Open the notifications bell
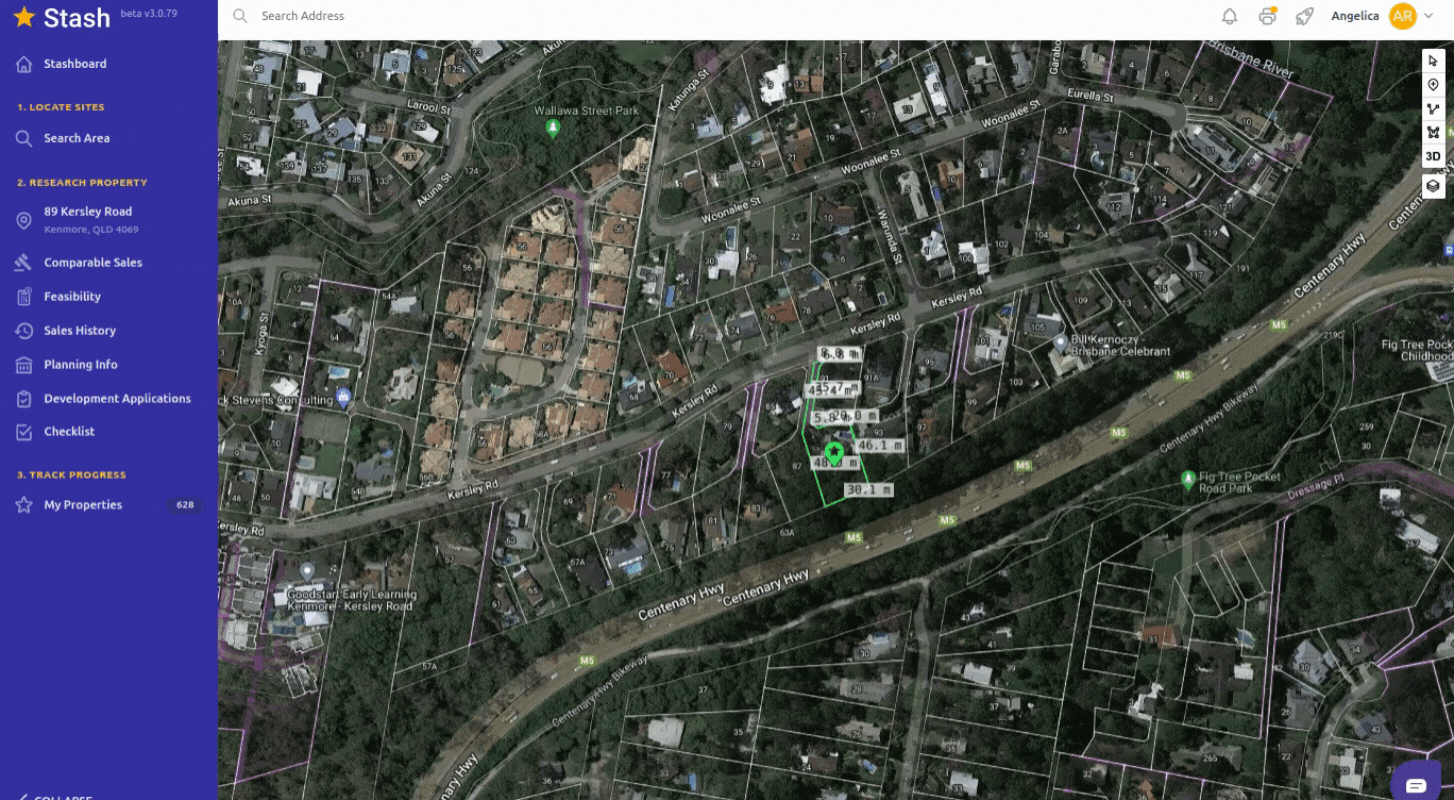 tap(1230, 16)
